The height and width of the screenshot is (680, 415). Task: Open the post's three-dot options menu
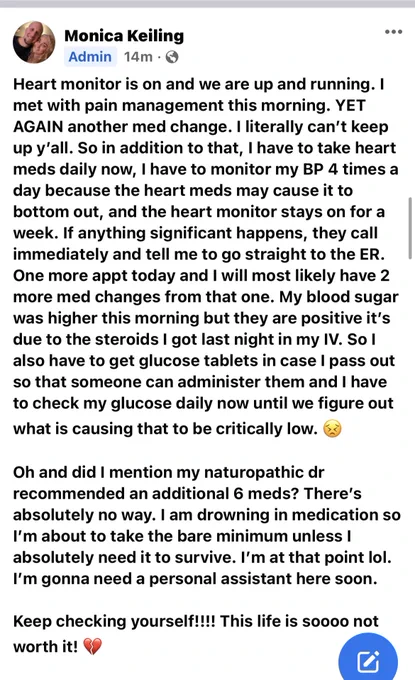coord(393,32)
